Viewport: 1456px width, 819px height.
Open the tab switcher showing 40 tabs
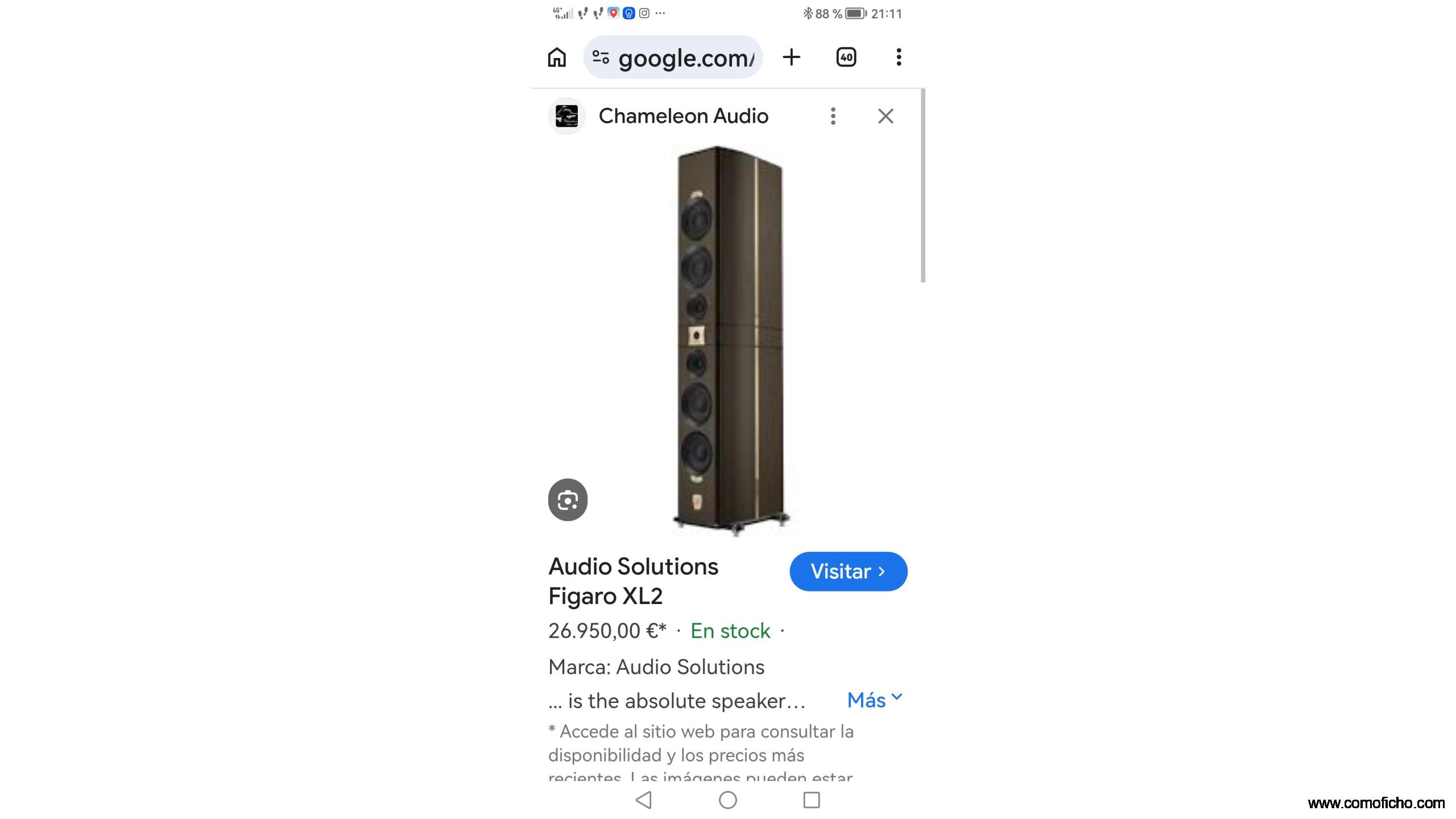(846, 57)
